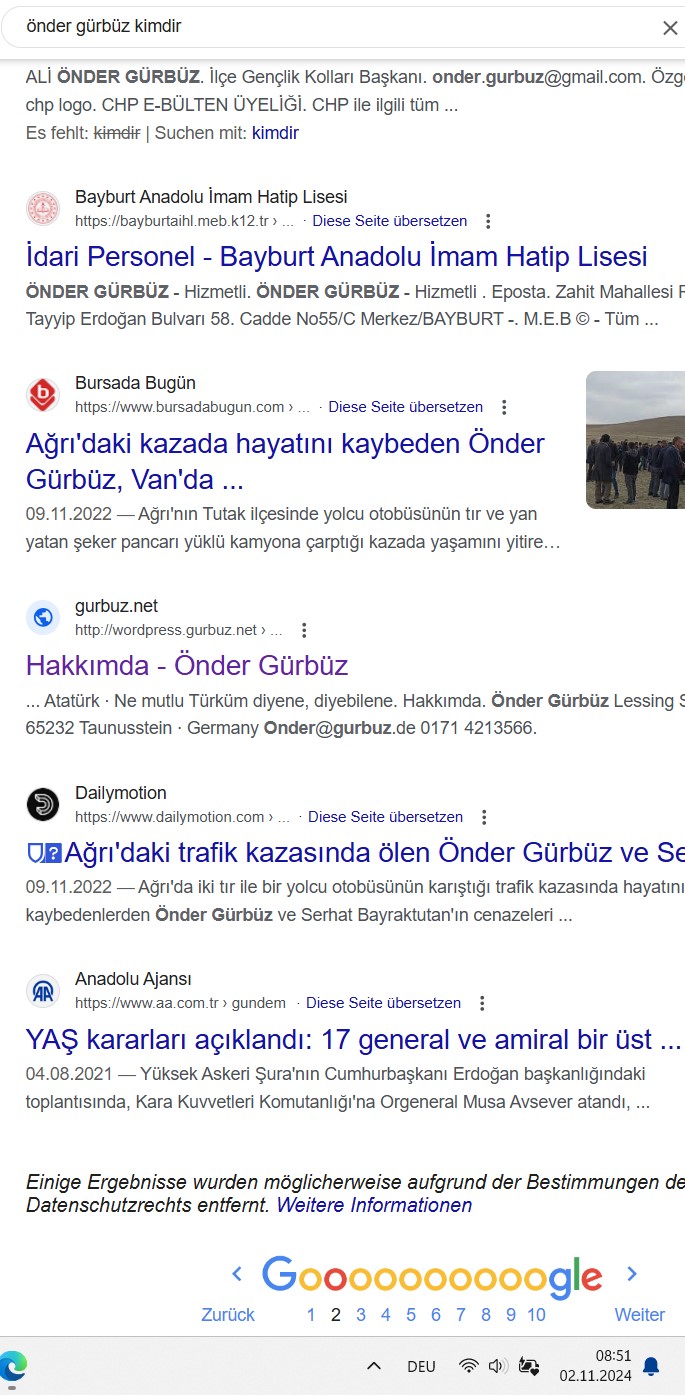Open more options for the Bayburt result

pos(488,221)
